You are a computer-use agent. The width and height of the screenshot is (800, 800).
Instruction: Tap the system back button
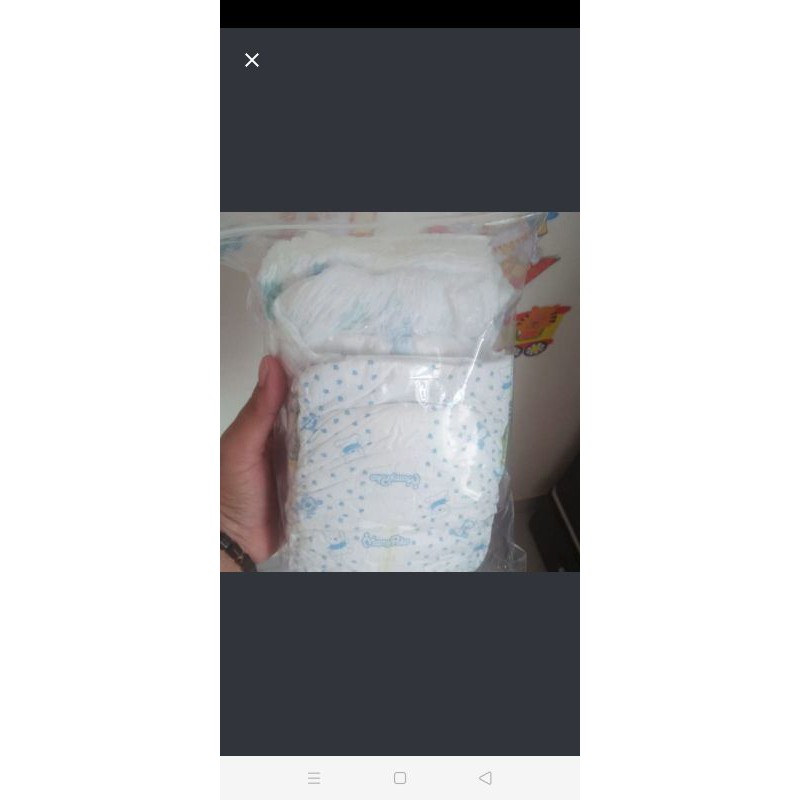pos(485,778)
